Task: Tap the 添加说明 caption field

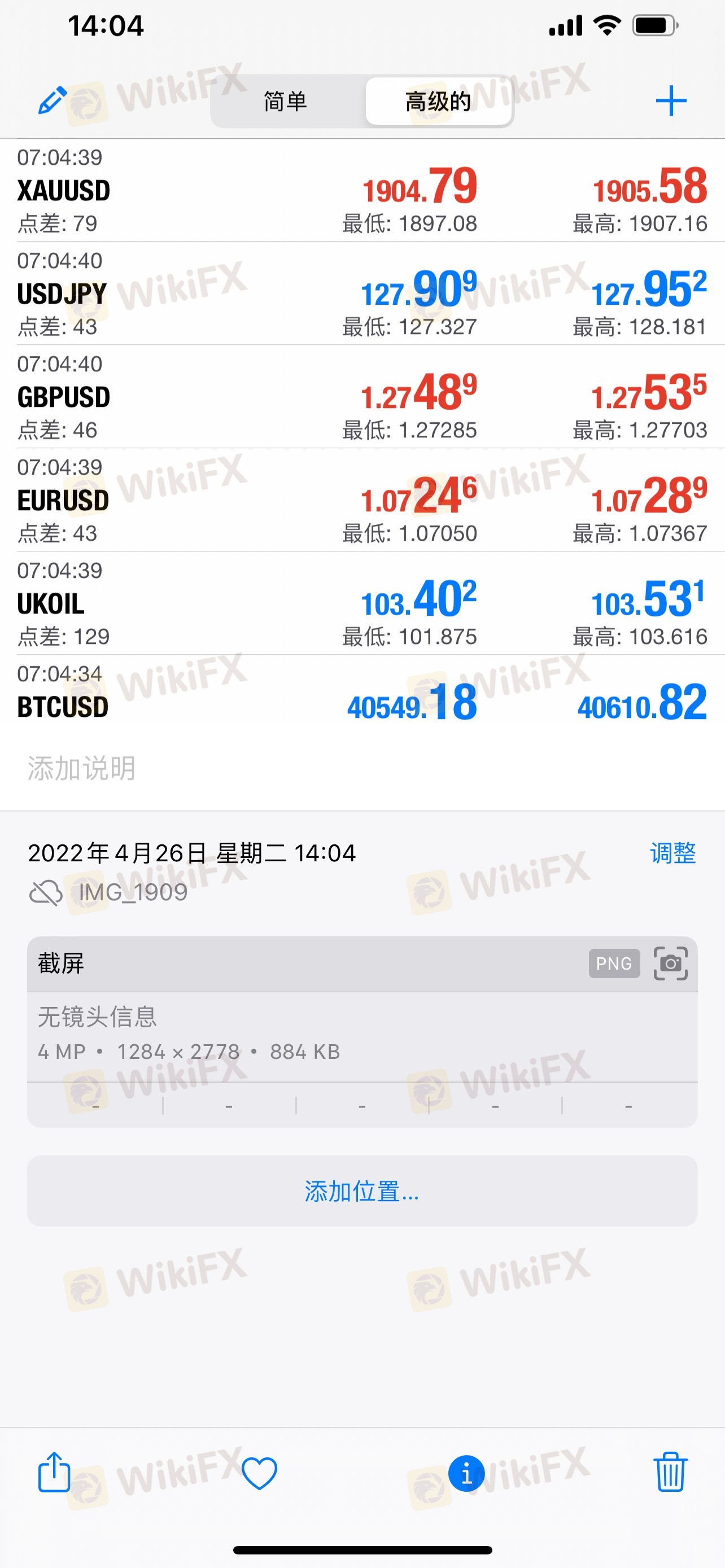Action: tap(362, 768)
